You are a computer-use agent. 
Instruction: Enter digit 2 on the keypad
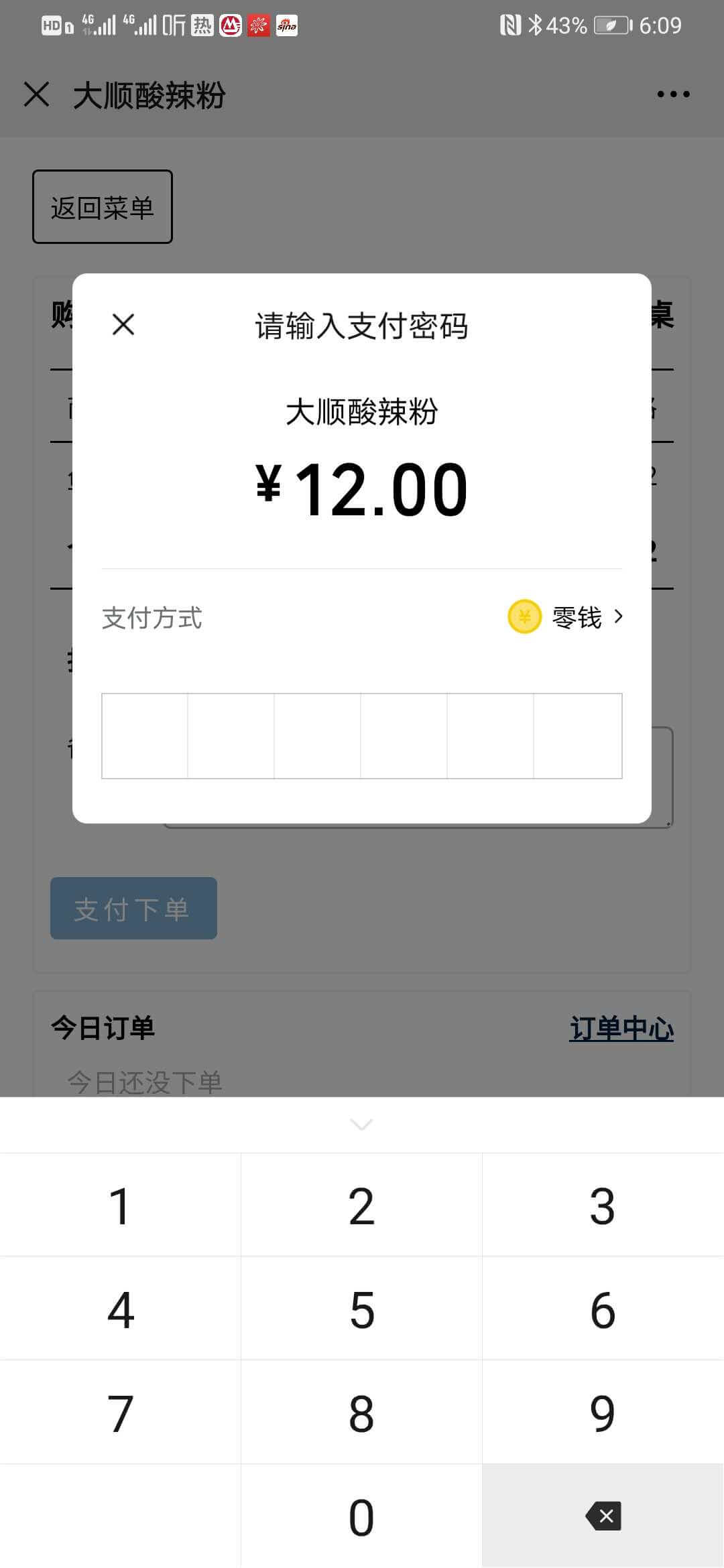coord(361,1206)
